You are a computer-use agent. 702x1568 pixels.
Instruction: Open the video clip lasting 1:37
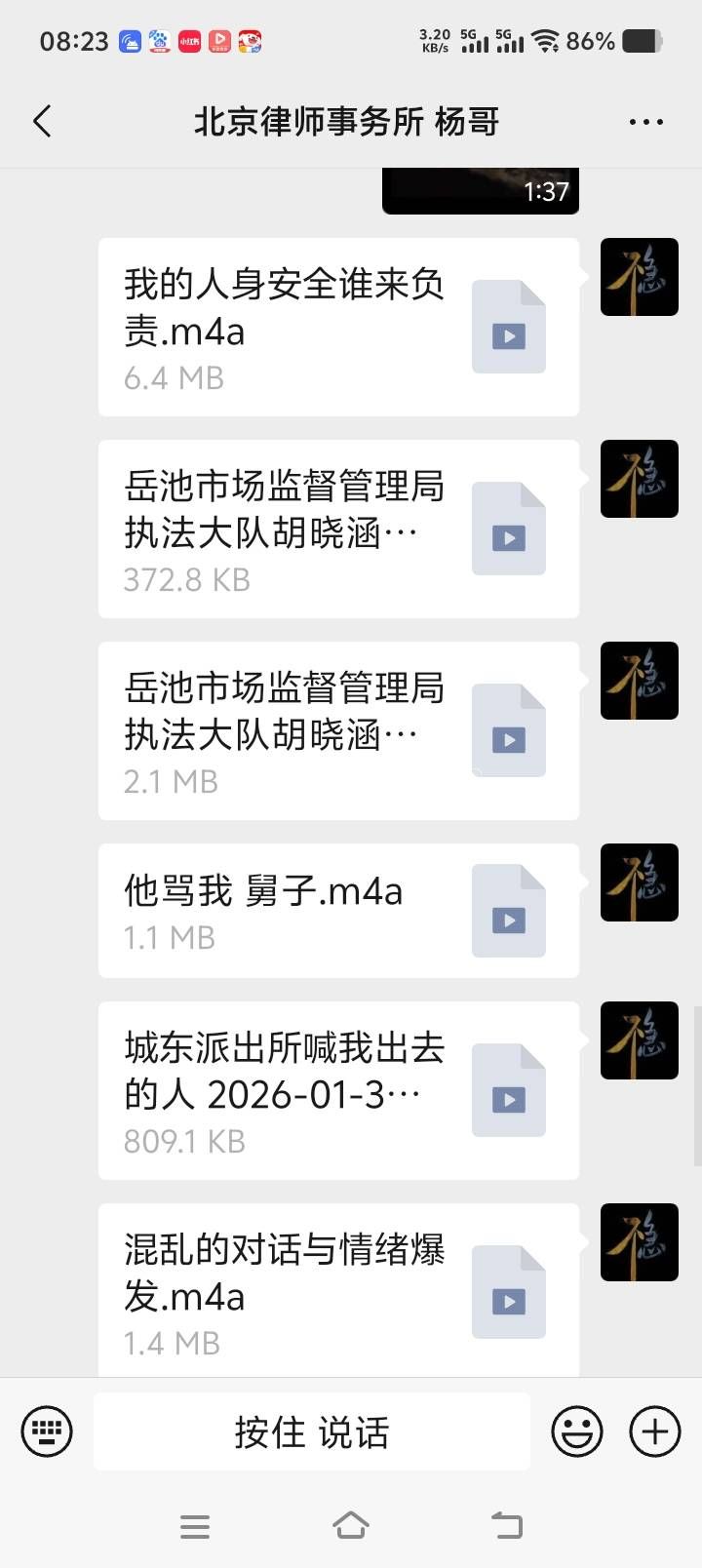tap(480, 191)
